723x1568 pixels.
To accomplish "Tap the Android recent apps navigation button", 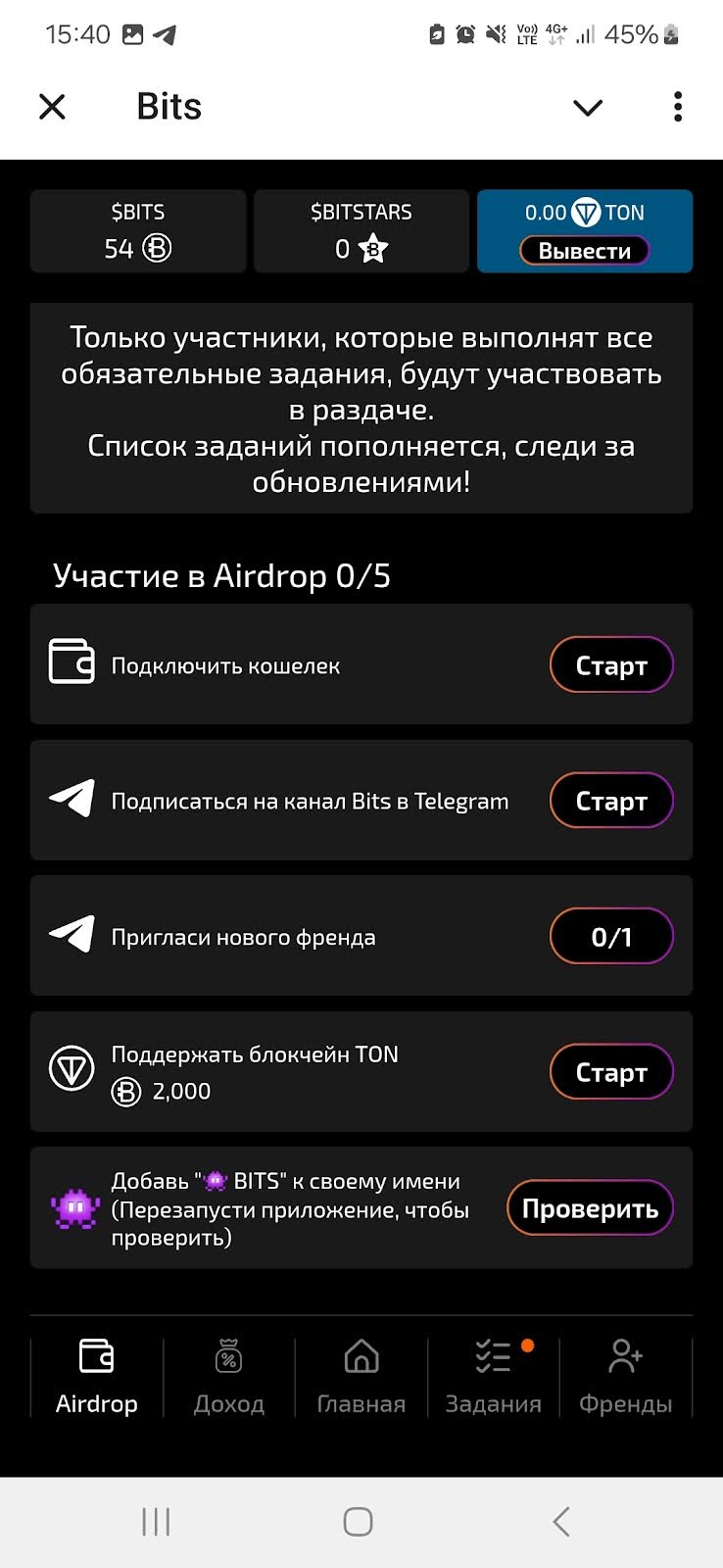I will point(155,1522).
